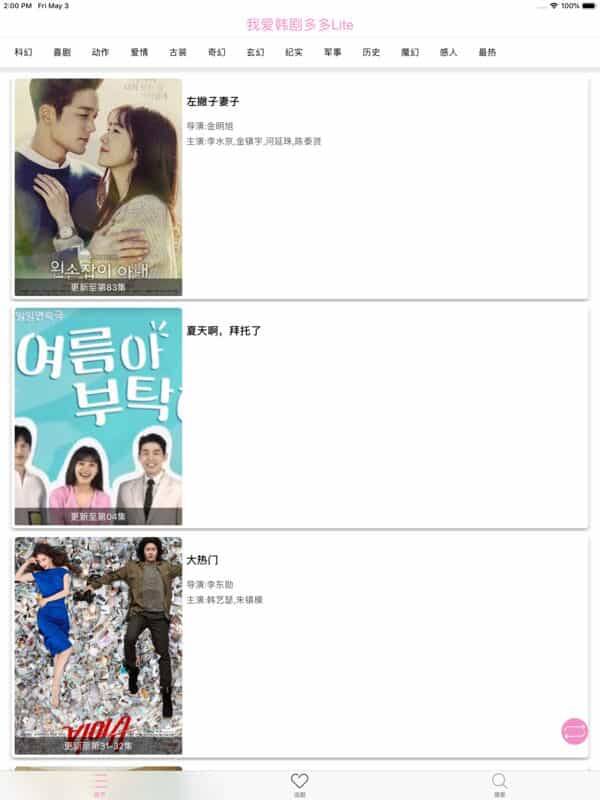Select the 军事 genre
The height and width of the screenshot is (800, 600).
pos(333,52)
